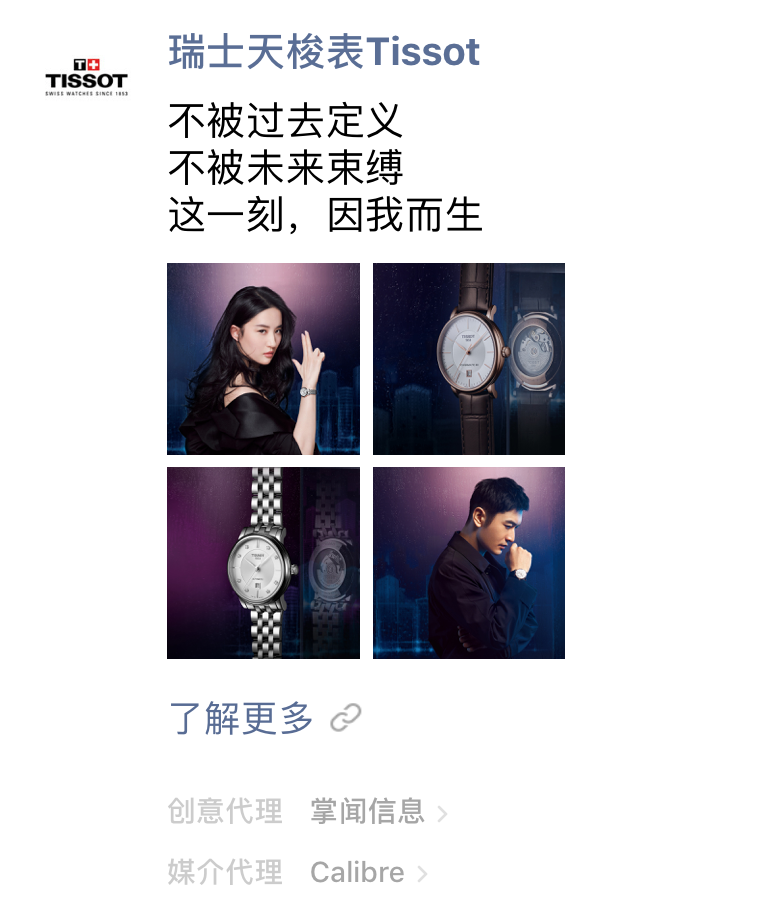
Task: View the photo of the man
Action: [x=469, y=563]
